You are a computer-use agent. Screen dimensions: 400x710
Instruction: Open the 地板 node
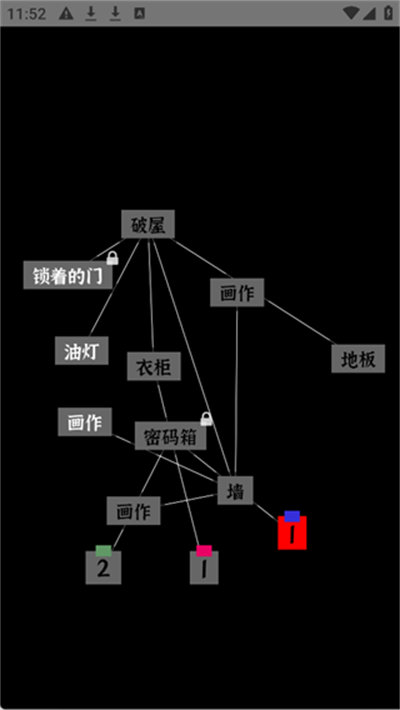[358, 359]
